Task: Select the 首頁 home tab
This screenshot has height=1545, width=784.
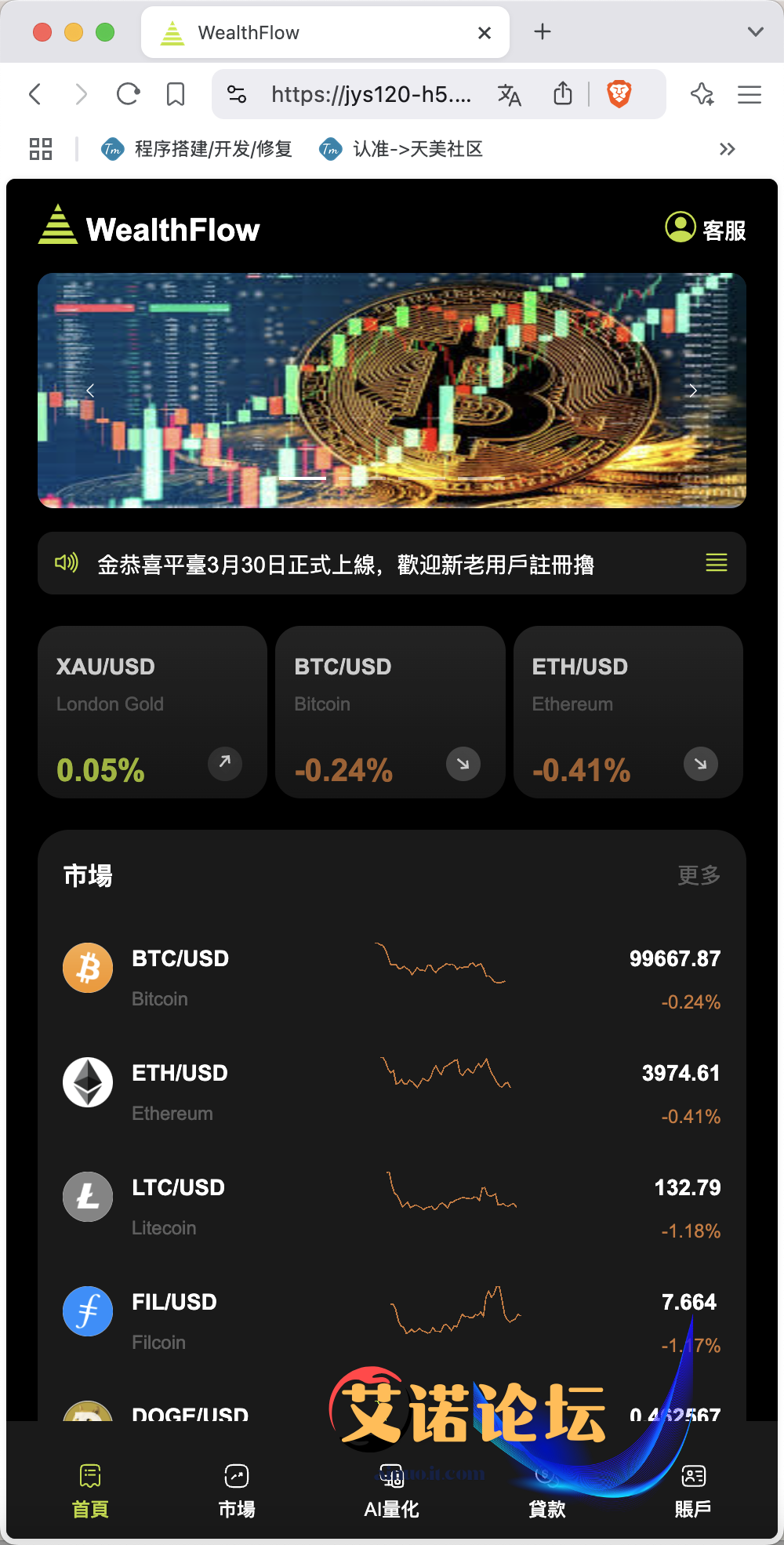Action: tap(90, 1490)
